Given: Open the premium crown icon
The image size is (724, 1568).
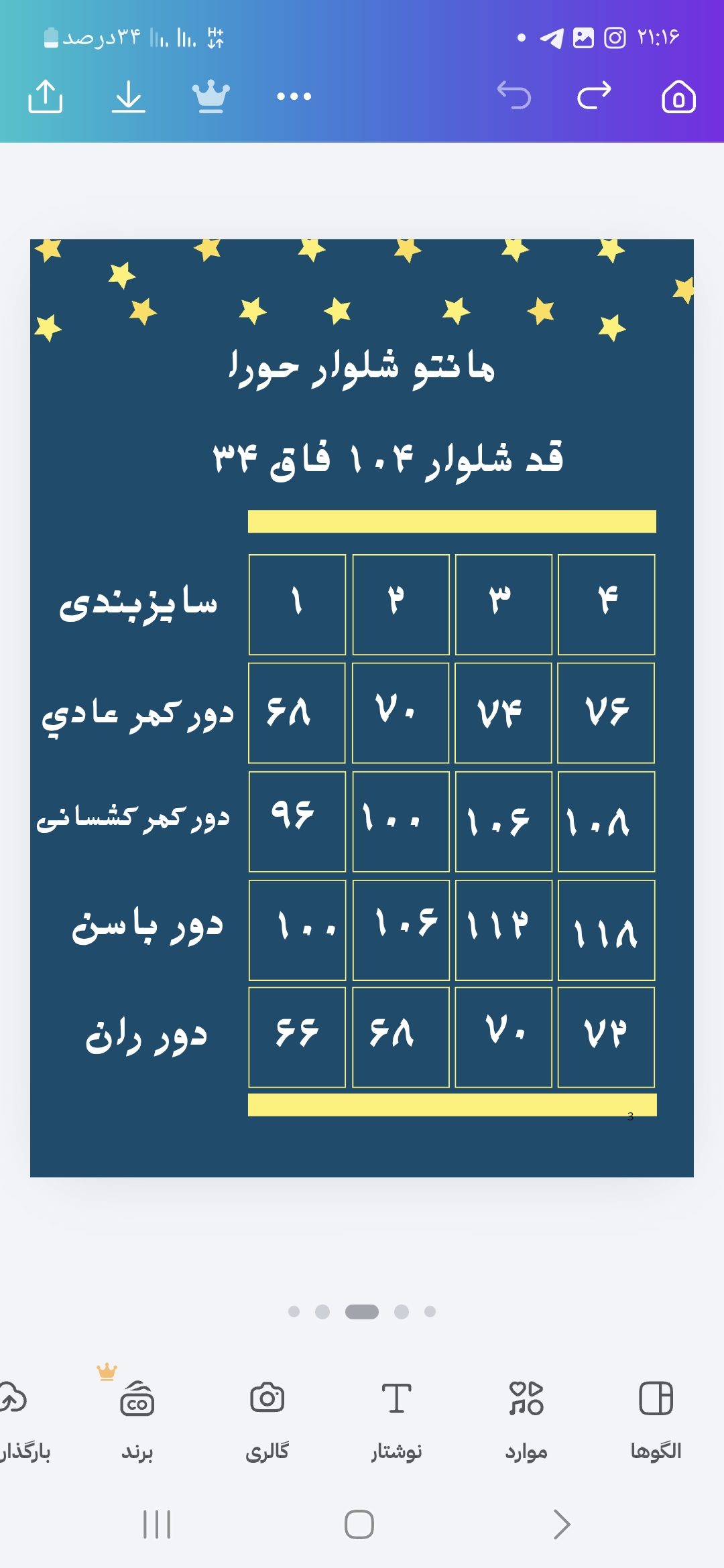Looking at the screenshot, I should click(211, 96).
